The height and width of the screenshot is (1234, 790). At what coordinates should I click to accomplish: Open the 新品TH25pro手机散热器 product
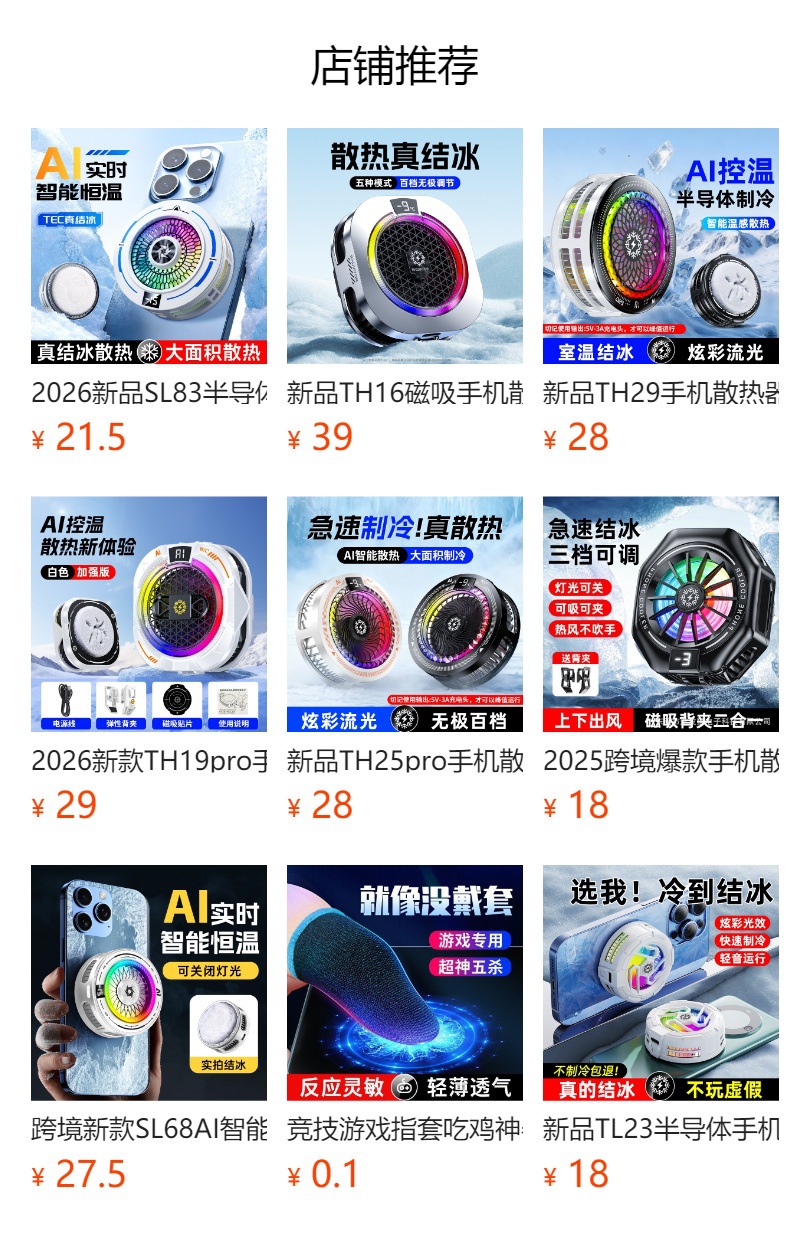coord(405,660)
